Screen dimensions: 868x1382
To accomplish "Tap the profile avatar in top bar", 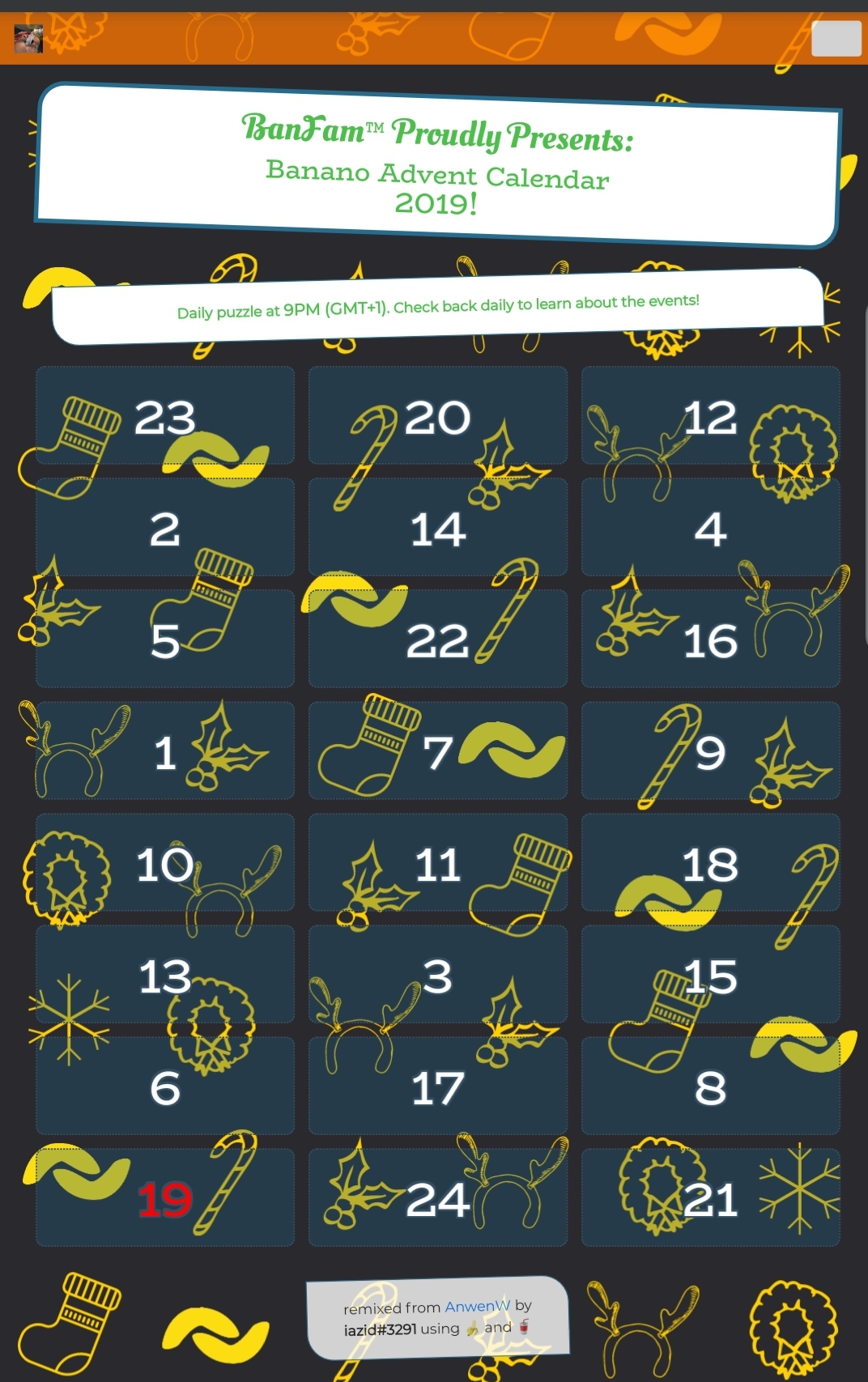I will pos(28,38).
